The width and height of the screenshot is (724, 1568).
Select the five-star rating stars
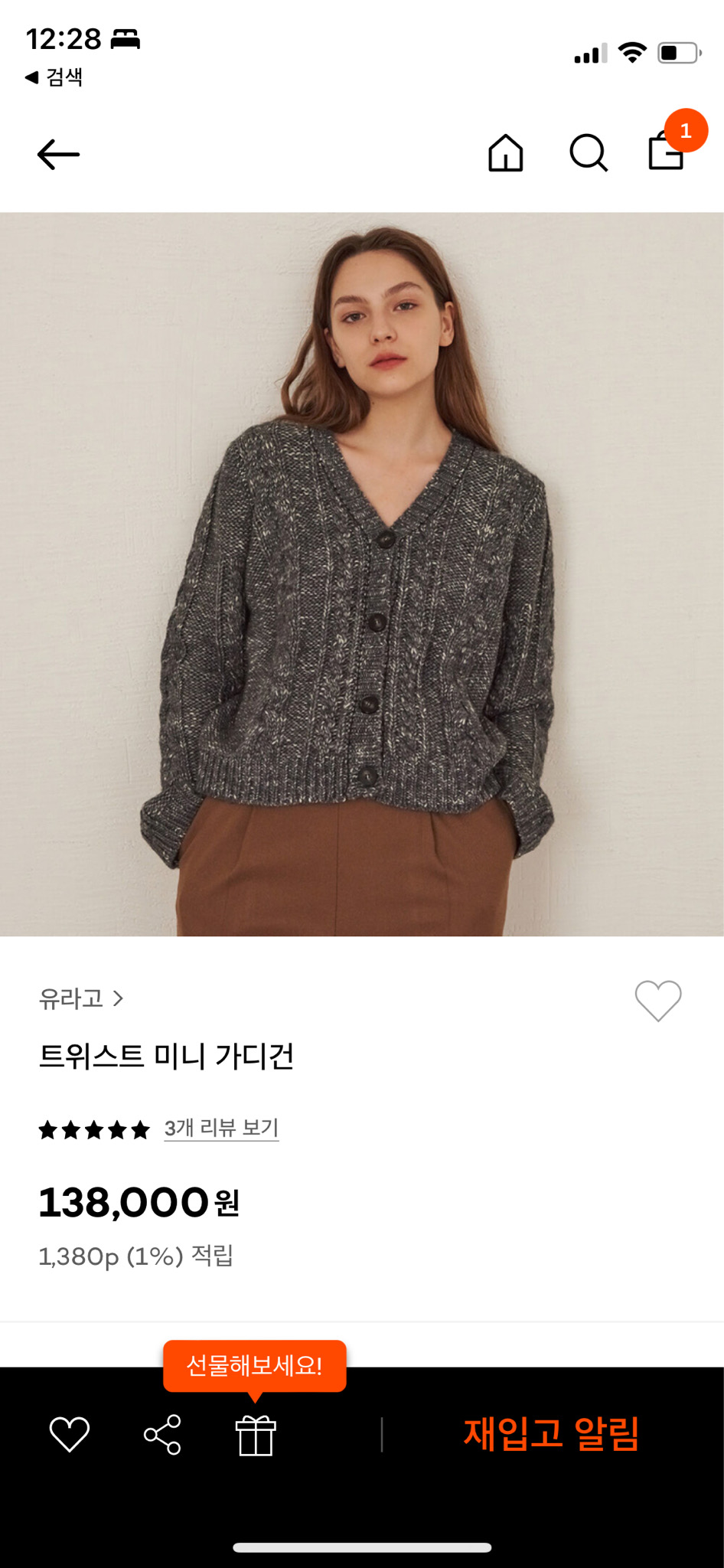(92, 1129)
